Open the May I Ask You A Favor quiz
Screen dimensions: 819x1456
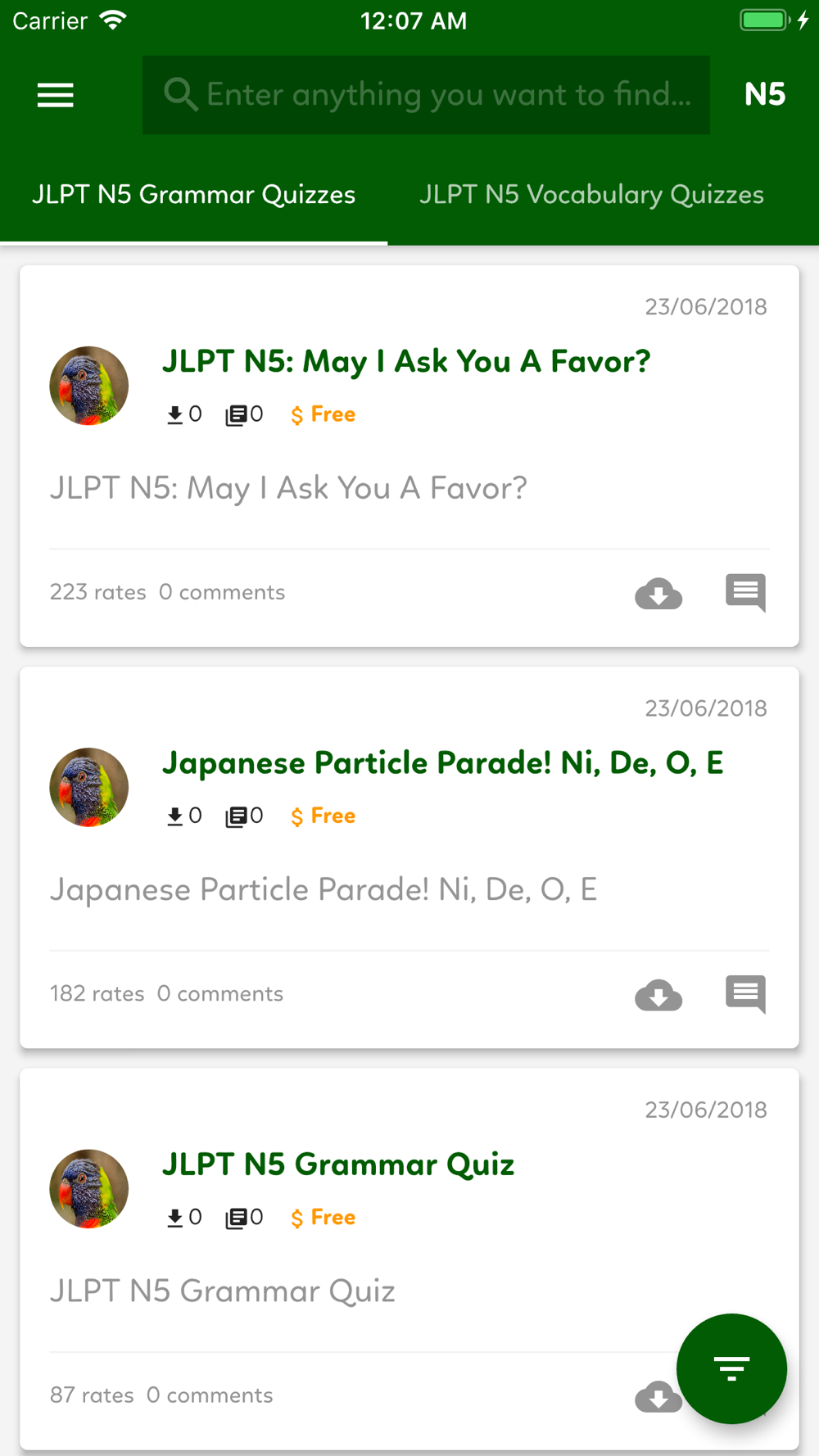406,361
